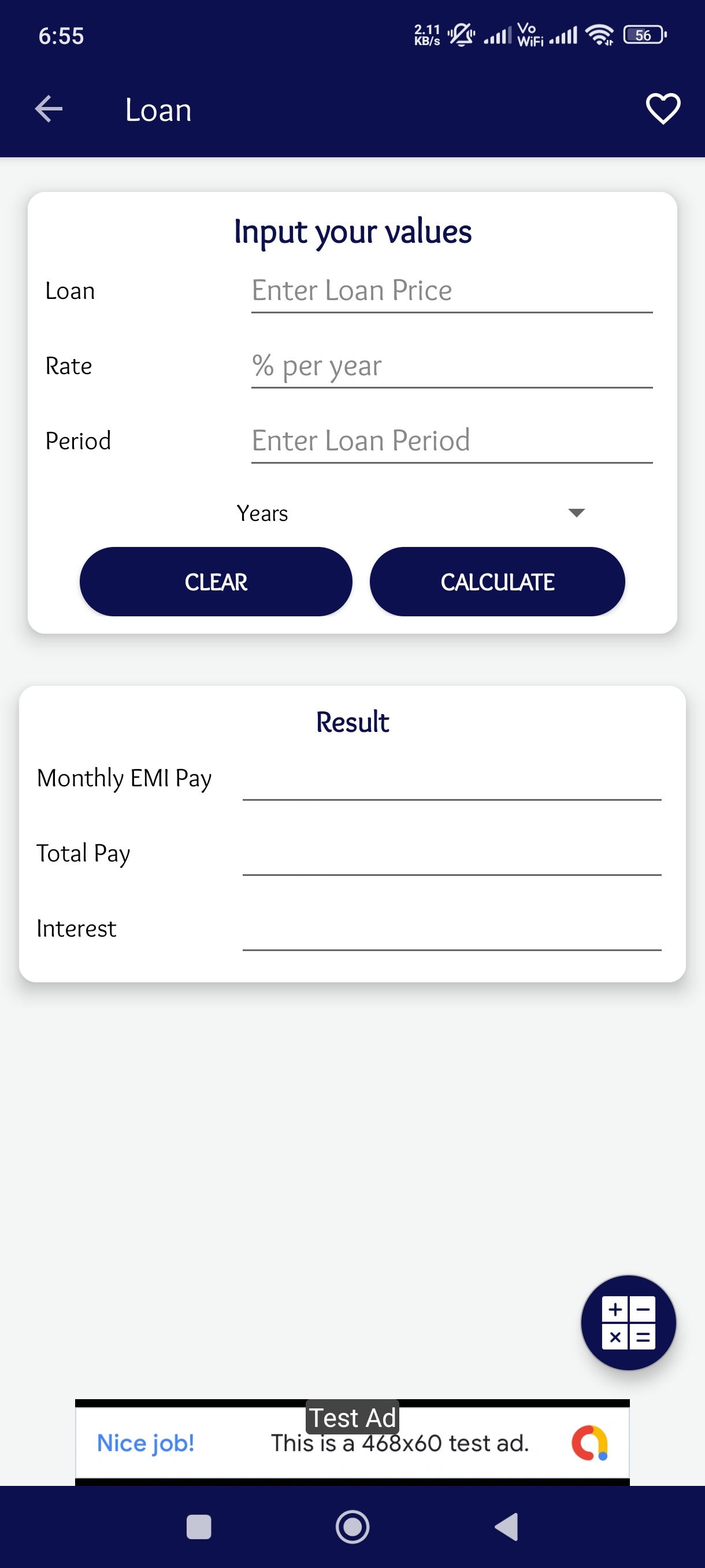Clear all entered loan values
The height and width of the screenshot is (1568, 705).
tap(216, 582)
